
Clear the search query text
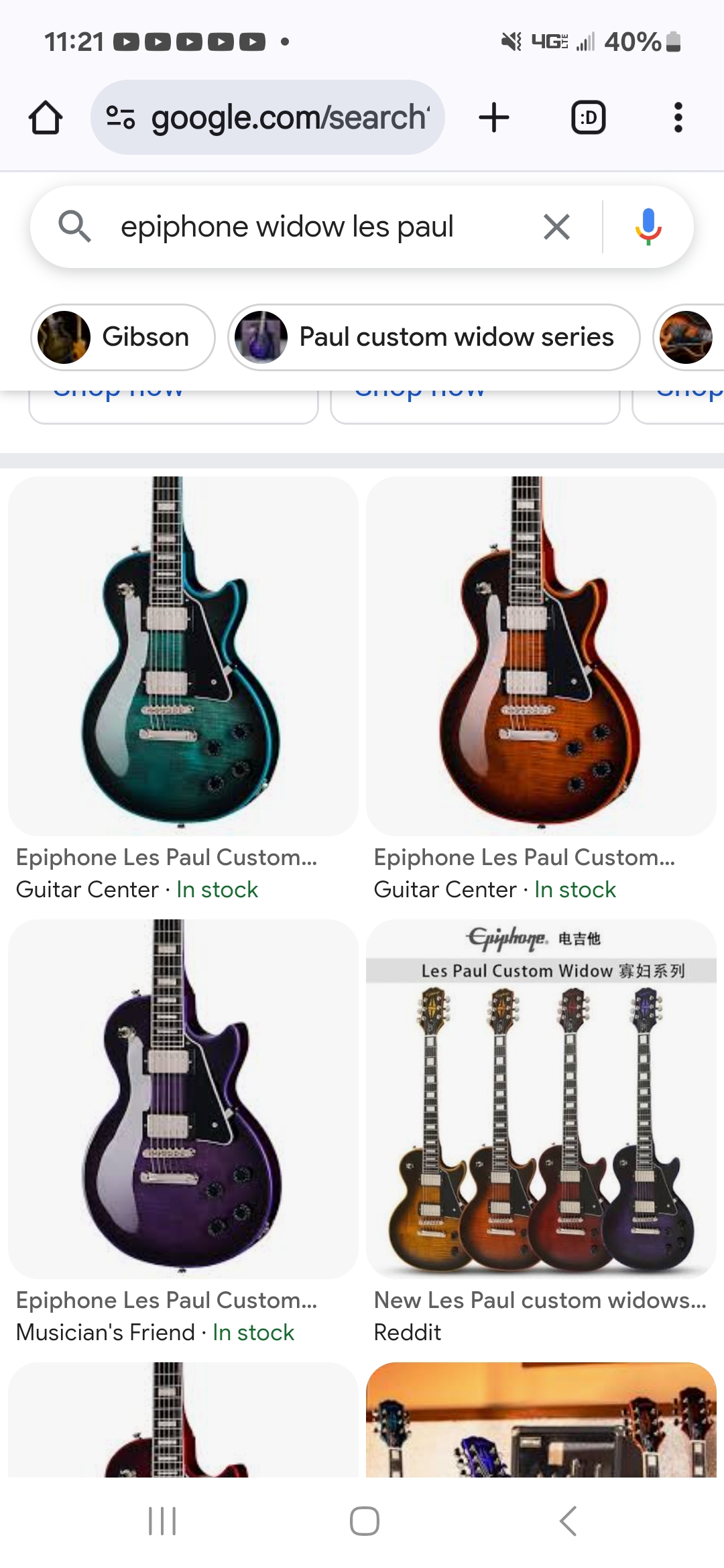click(x=556, y=227)
